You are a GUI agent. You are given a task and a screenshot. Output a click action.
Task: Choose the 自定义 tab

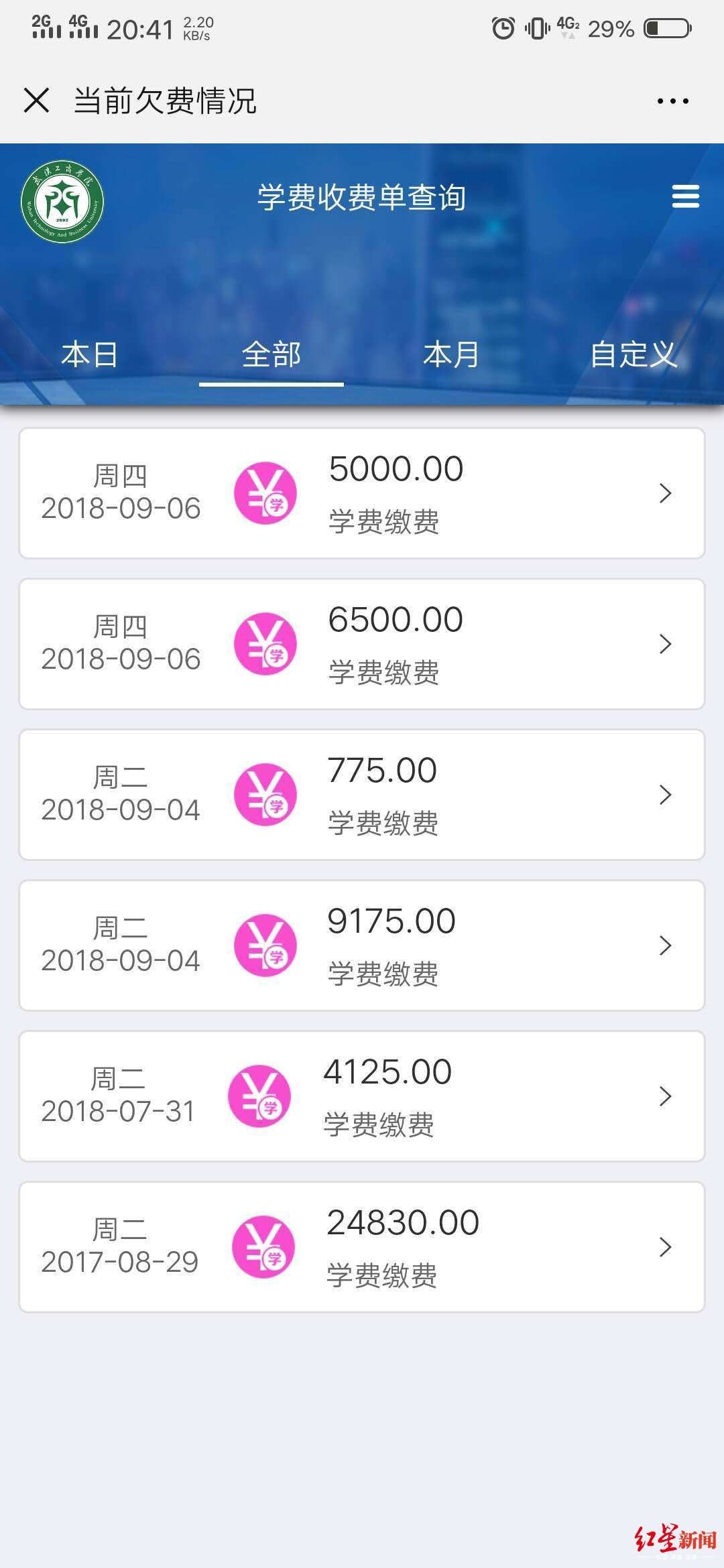633,354
